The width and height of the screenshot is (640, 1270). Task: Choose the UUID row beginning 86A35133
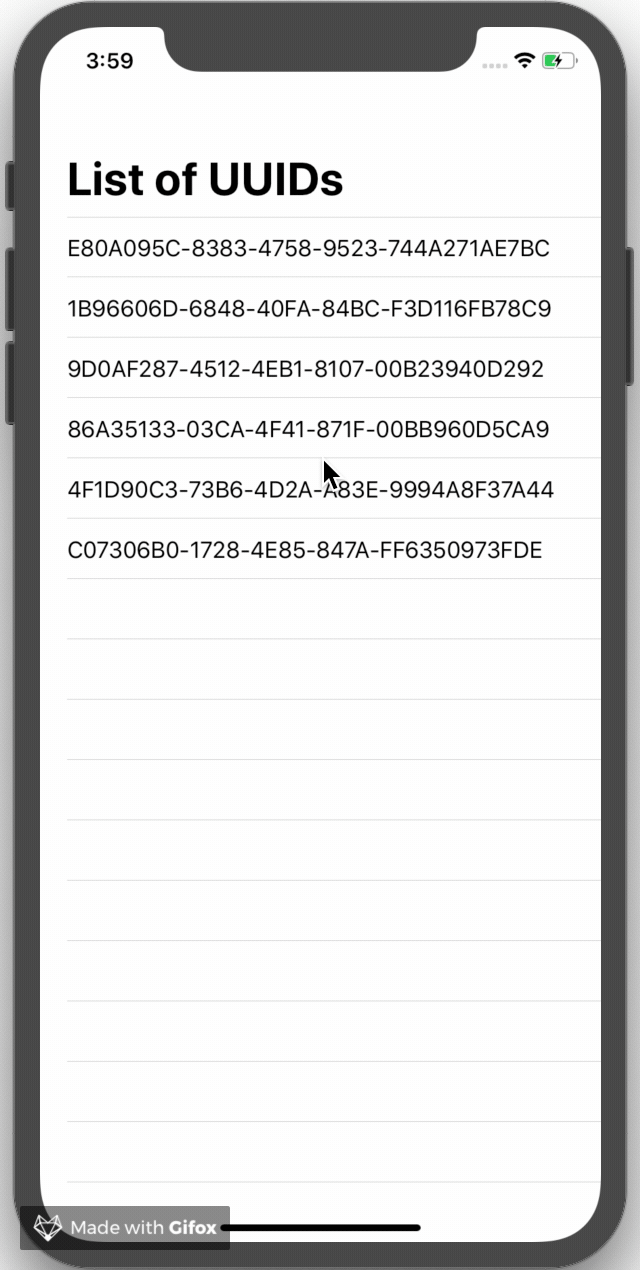tap(308, 429)
